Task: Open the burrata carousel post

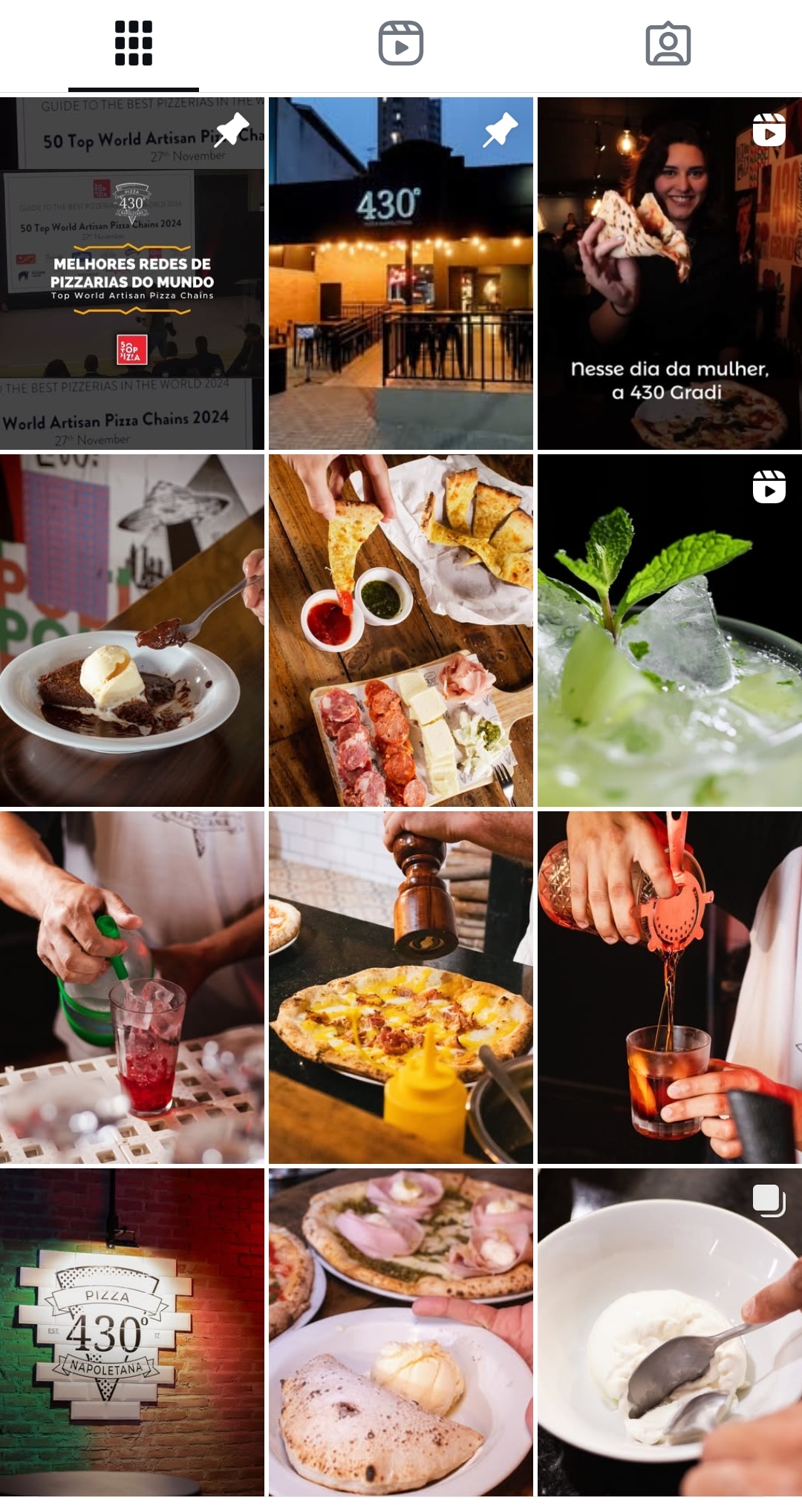Action: click(x=670, y=1332)
